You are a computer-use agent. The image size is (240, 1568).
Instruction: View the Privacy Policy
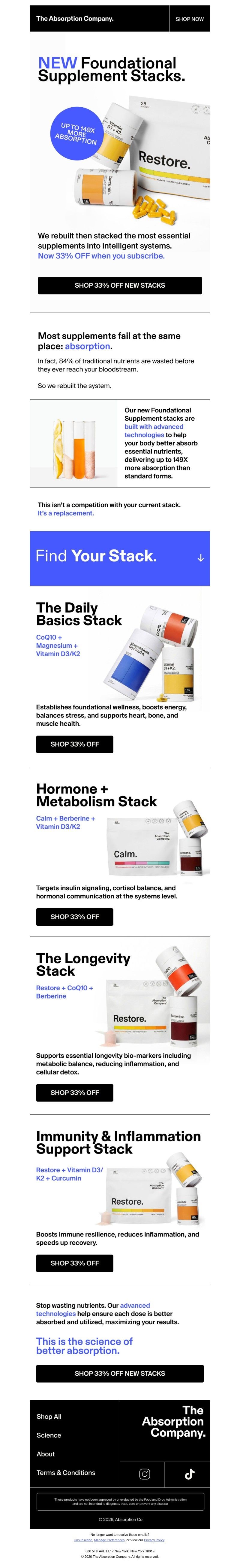[x=154, y=1539]
